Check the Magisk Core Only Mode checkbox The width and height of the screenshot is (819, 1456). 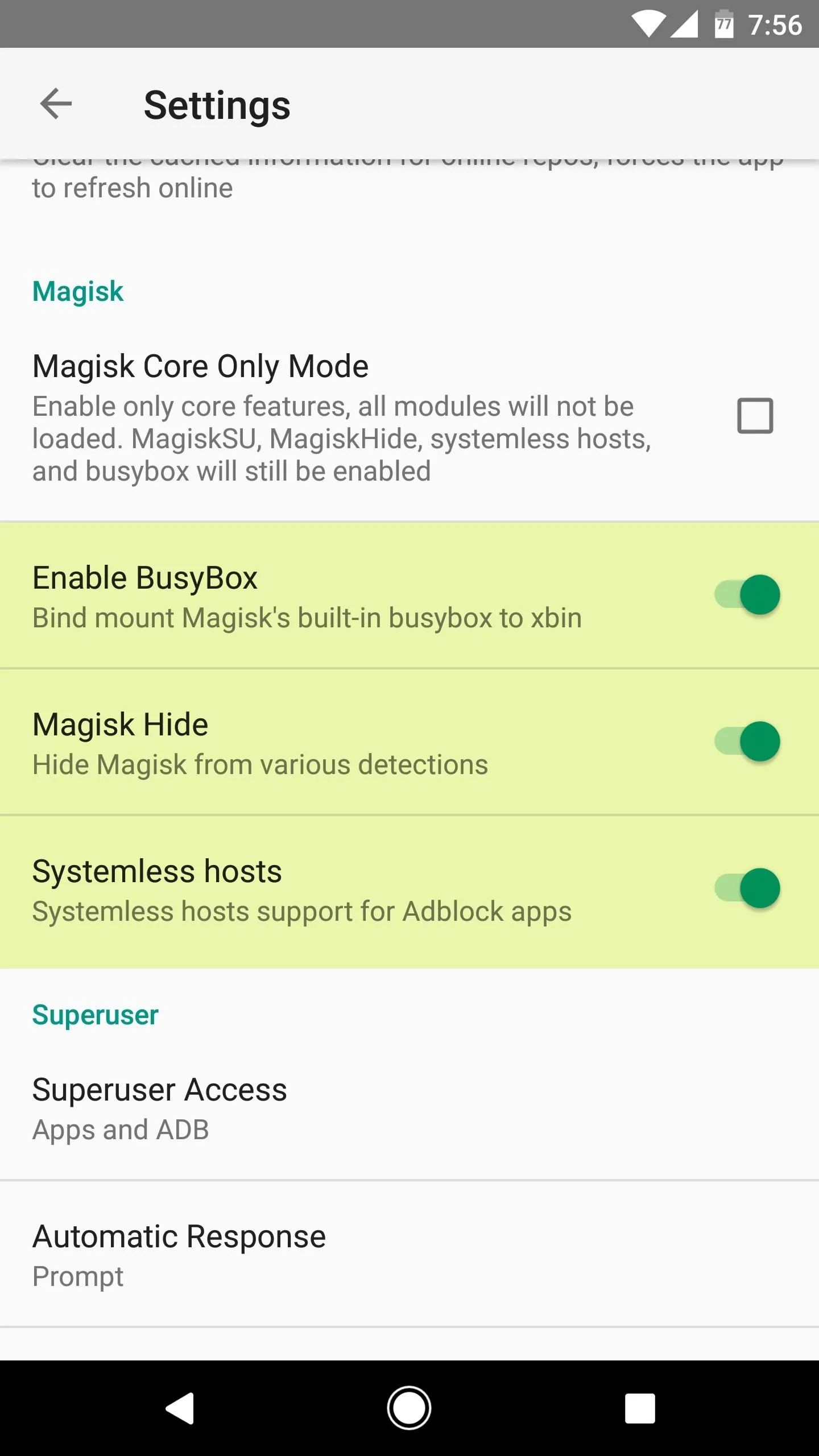[755, 416]
